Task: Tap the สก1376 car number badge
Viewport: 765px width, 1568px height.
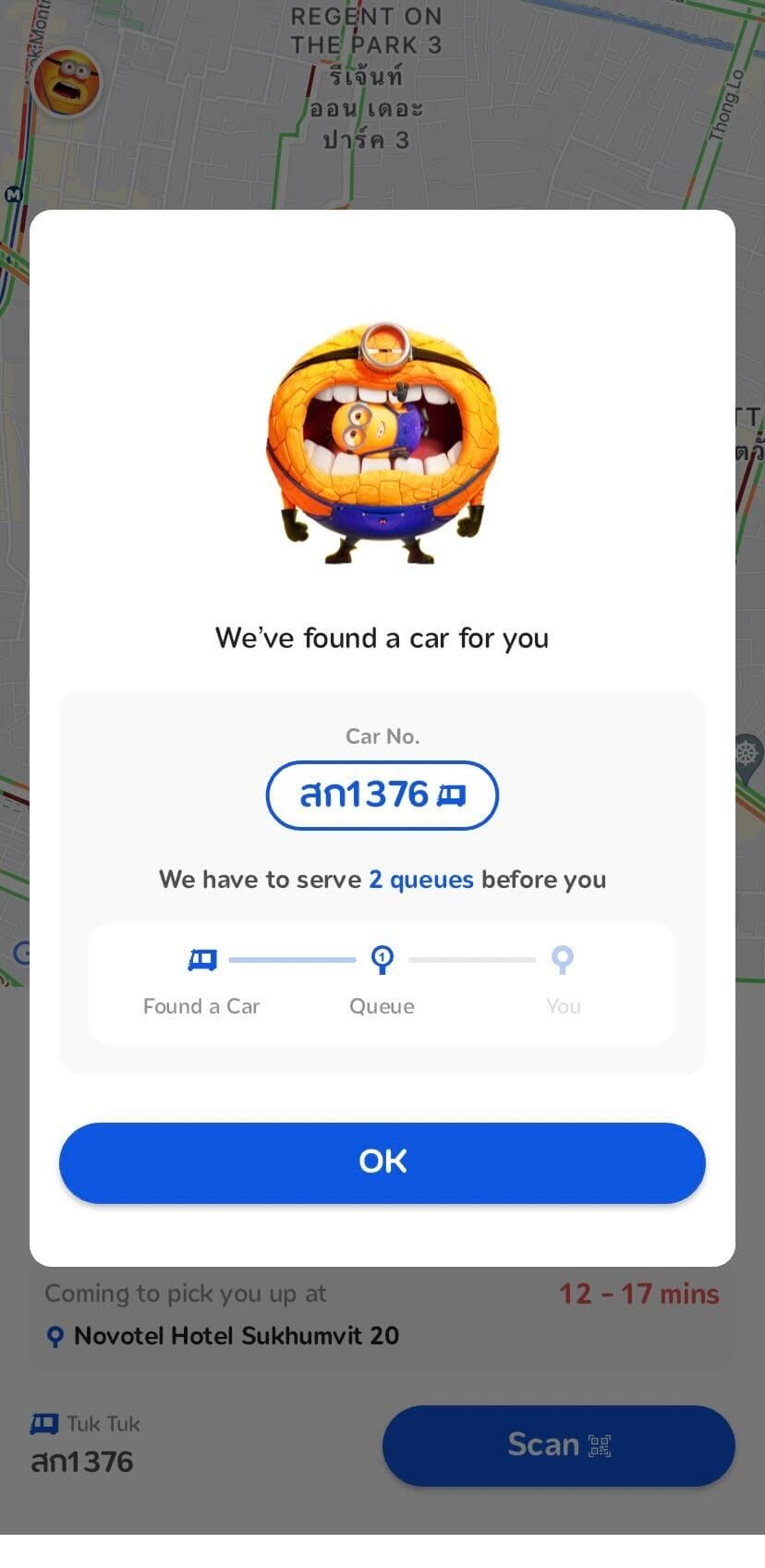Action: (382, 795)
